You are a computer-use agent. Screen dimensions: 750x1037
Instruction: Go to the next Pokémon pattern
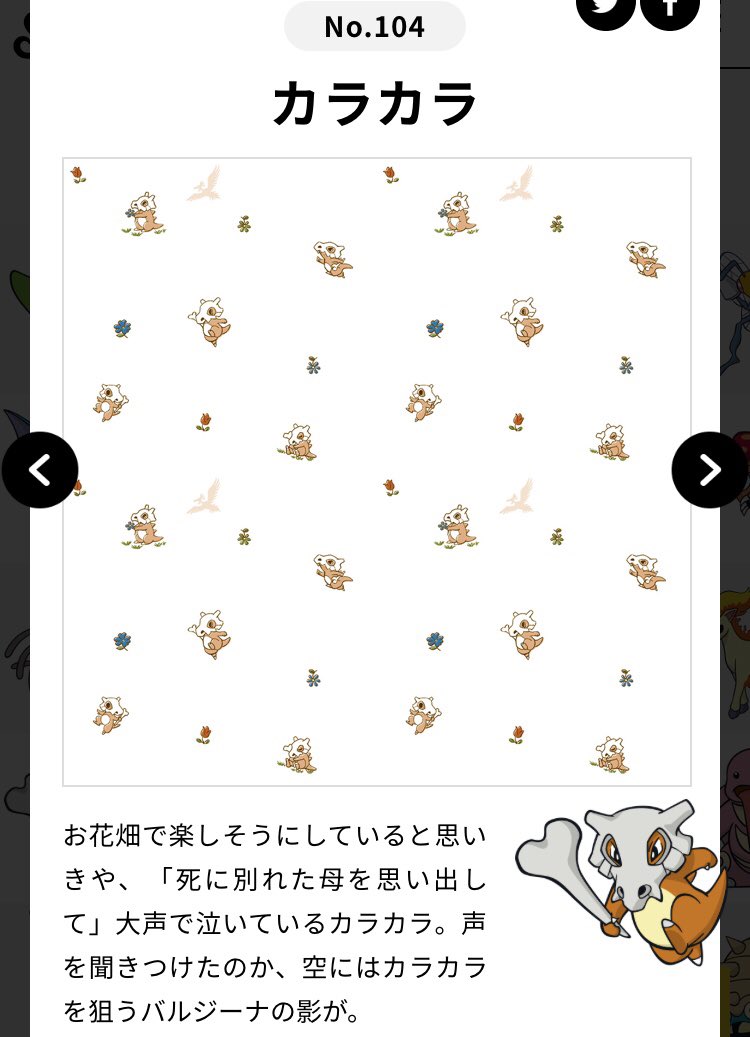click(709, 470)
